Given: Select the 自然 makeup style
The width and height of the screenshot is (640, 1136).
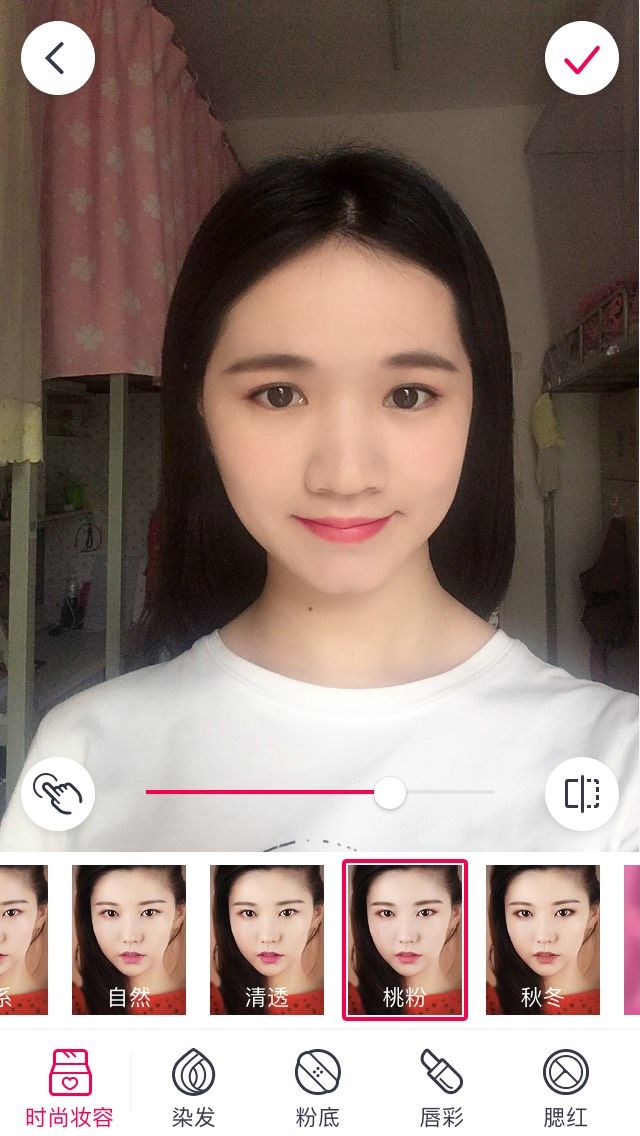Looking at the screenshot, I should pyautogui.click(x=129, y=940).
